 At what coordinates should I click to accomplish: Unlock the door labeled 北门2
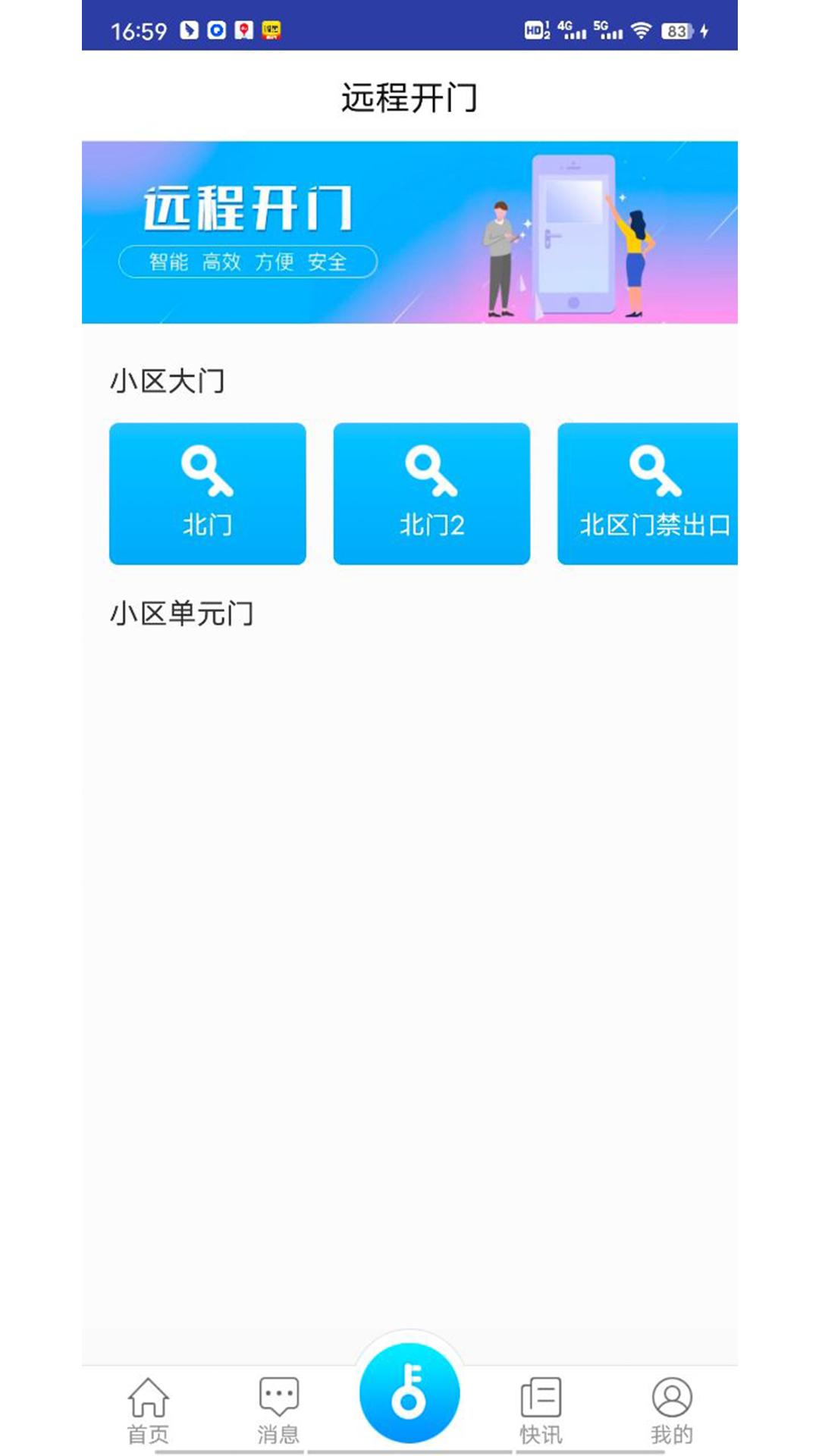point(431,493)
